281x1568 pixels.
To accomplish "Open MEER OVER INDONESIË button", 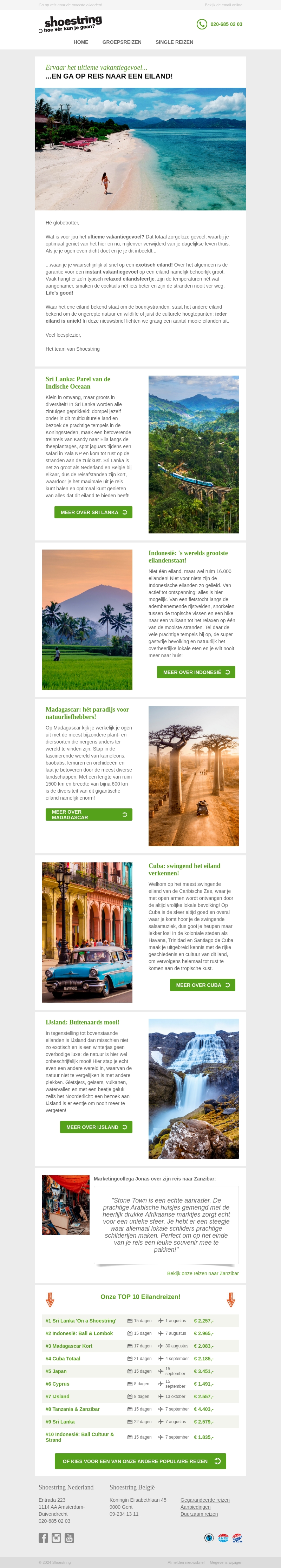I will point(196,672).
